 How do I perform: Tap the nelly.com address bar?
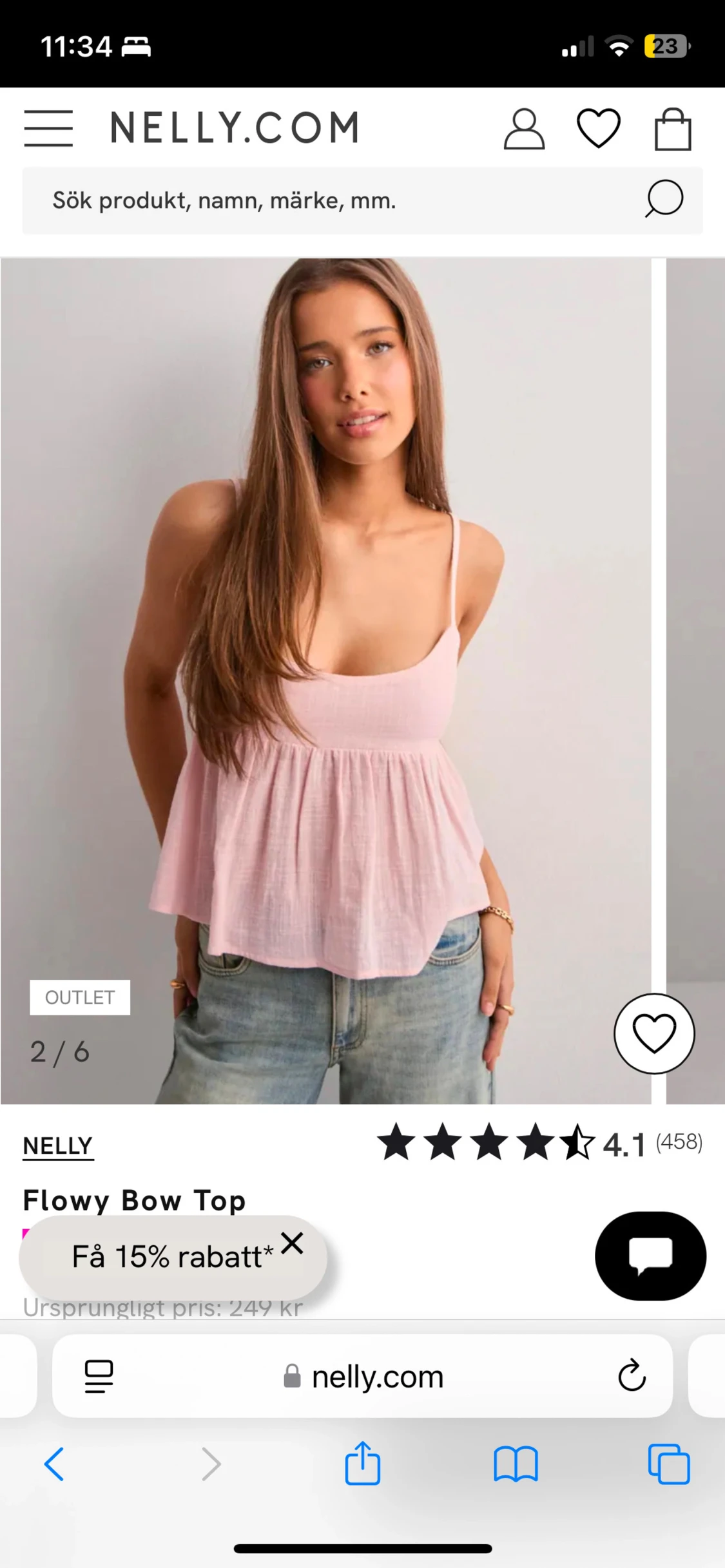coord(364,1376)
